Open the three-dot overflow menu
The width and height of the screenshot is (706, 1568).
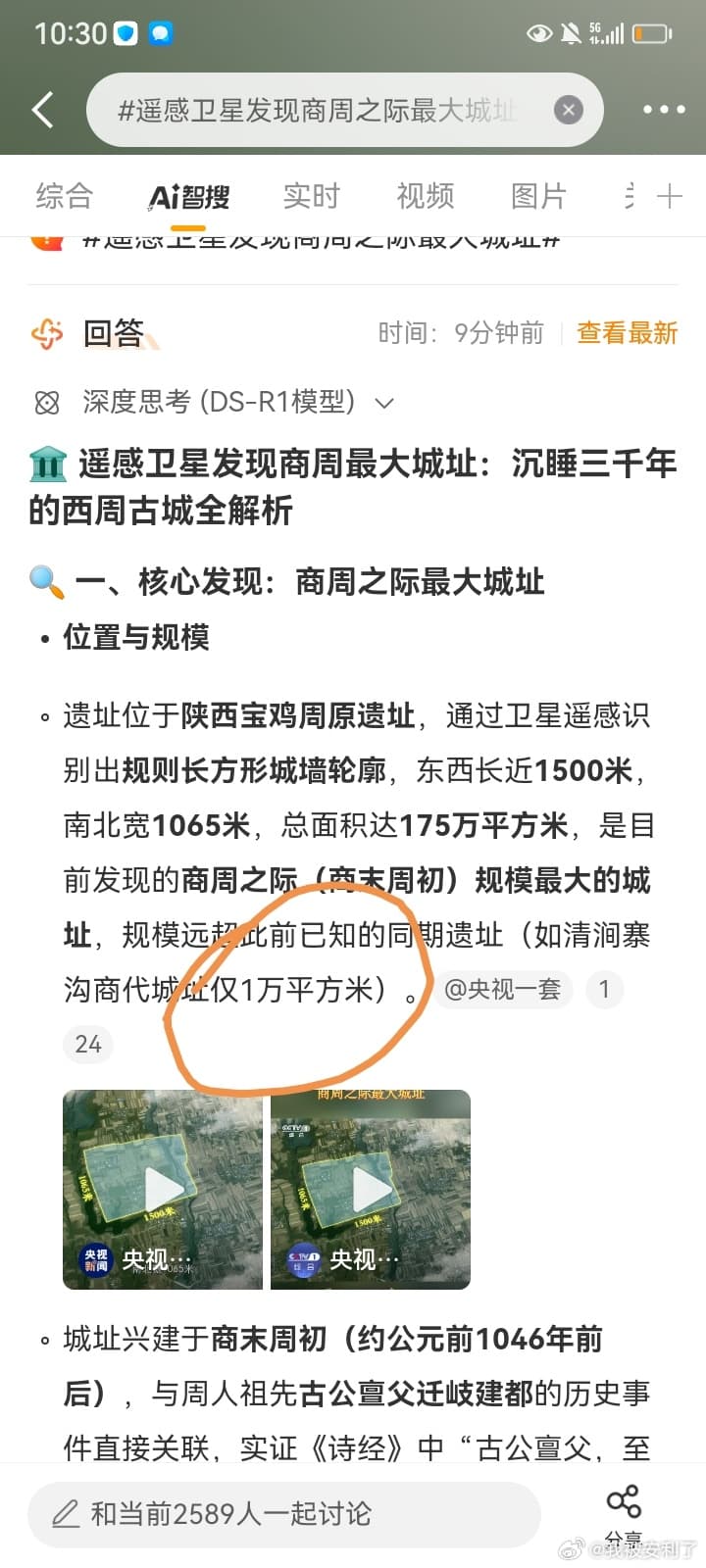click(x=664, y=110)
